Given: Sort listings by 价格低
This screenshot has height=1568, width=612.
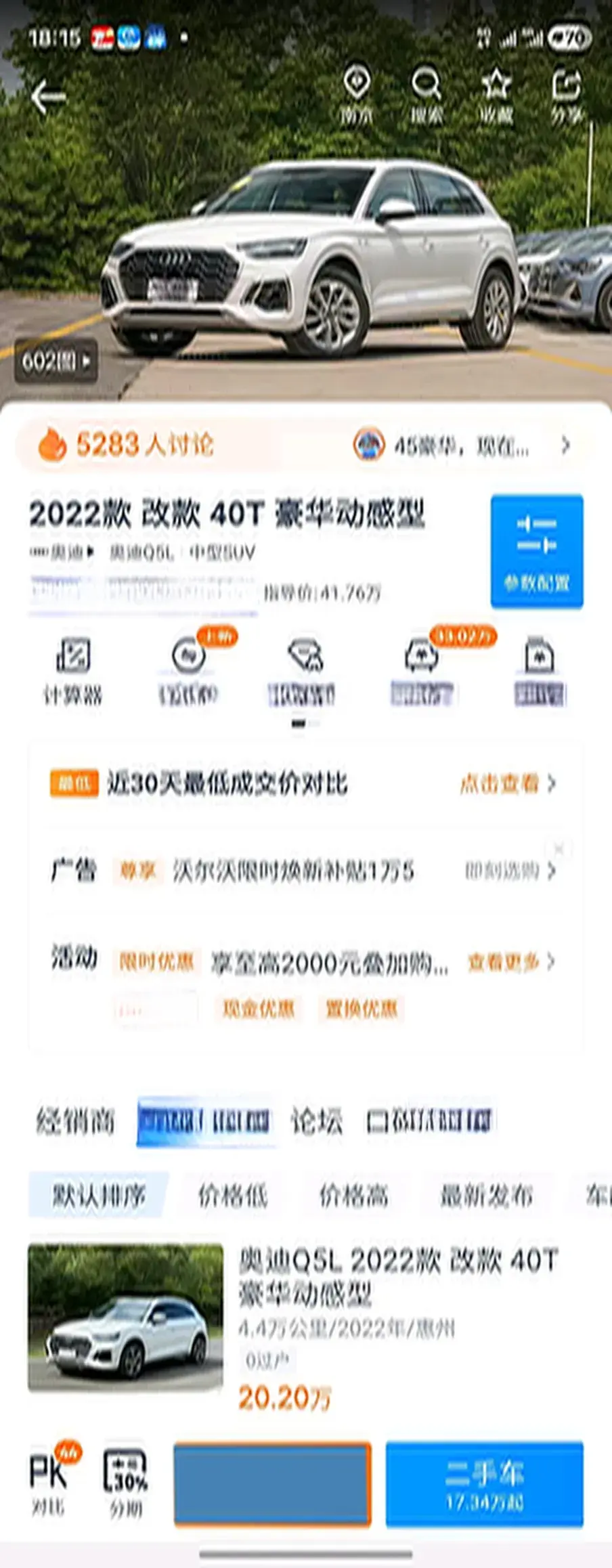Looking at the screenshot, I should coord(232,1196).
